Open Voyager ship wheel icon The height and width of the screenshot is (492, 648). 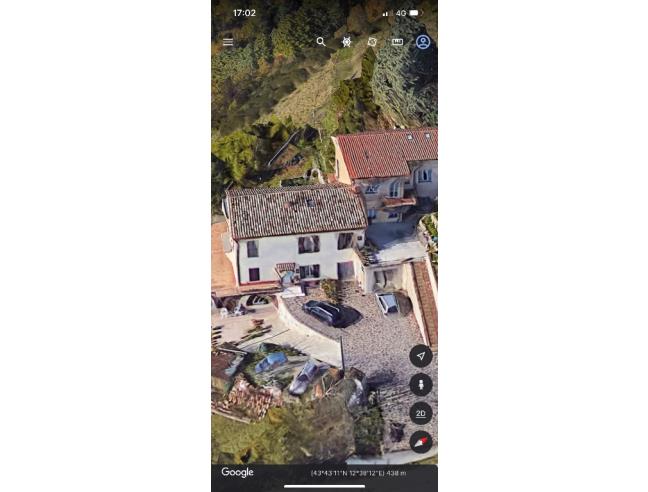point(347,42)
